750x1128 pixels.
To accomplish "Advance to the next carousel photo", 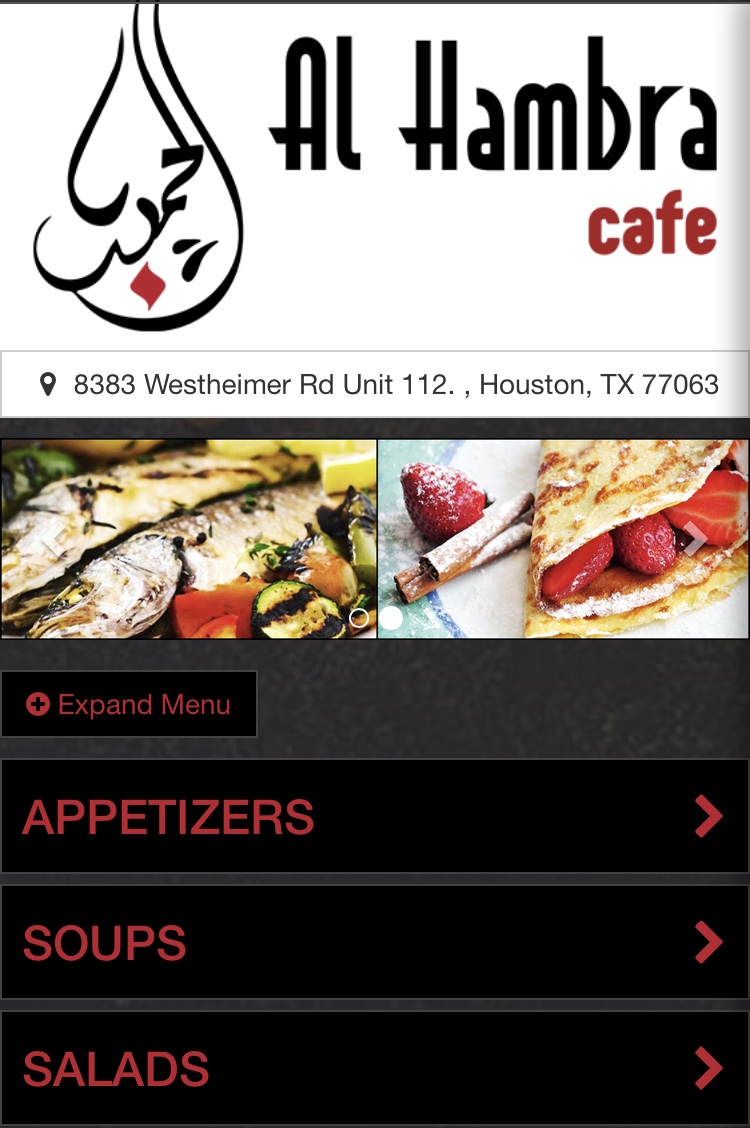I will click(x=695, y=539).
